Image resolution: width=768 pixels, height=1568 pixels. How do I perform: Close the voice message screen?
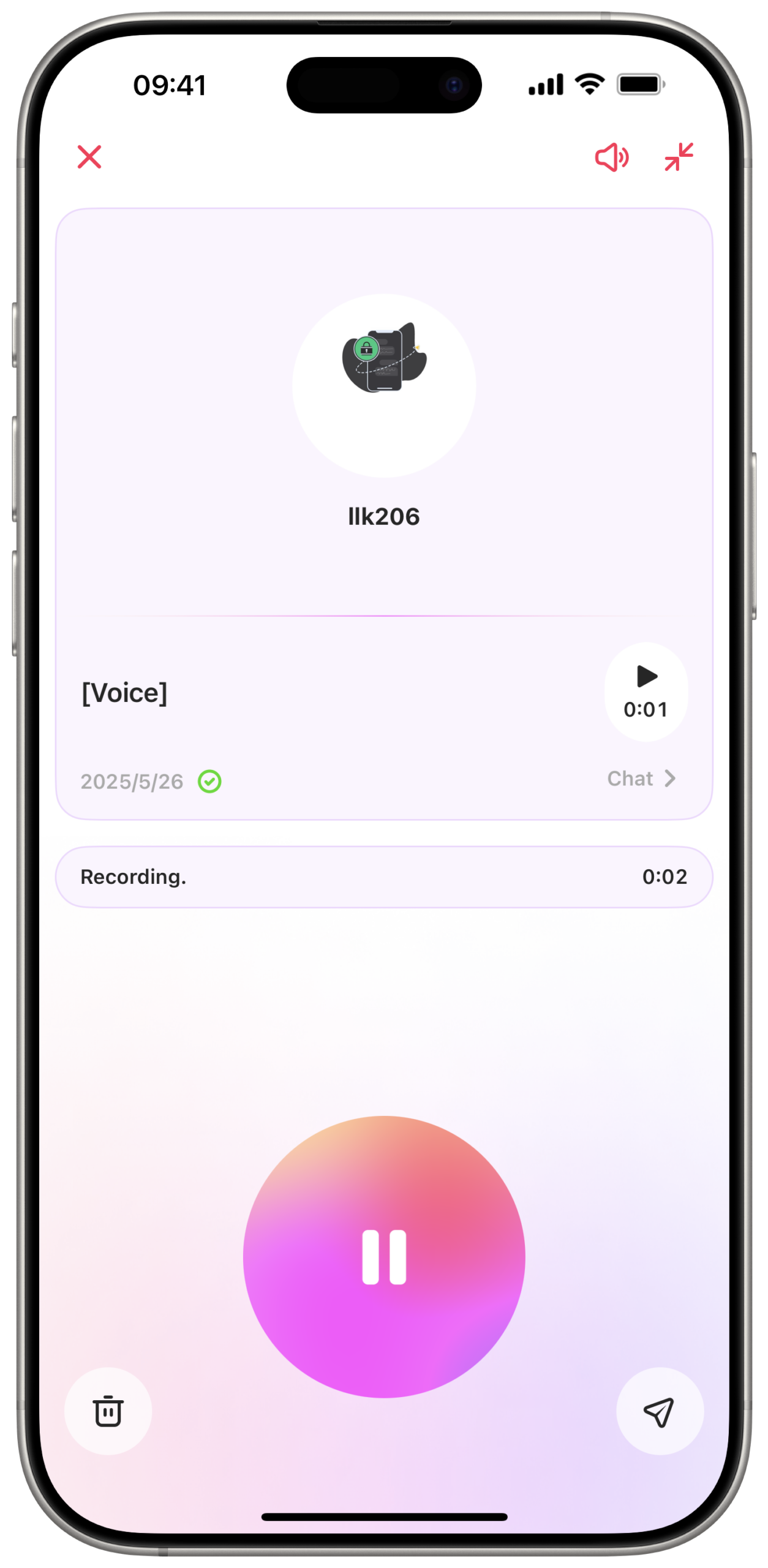click(x=89, y=157)
